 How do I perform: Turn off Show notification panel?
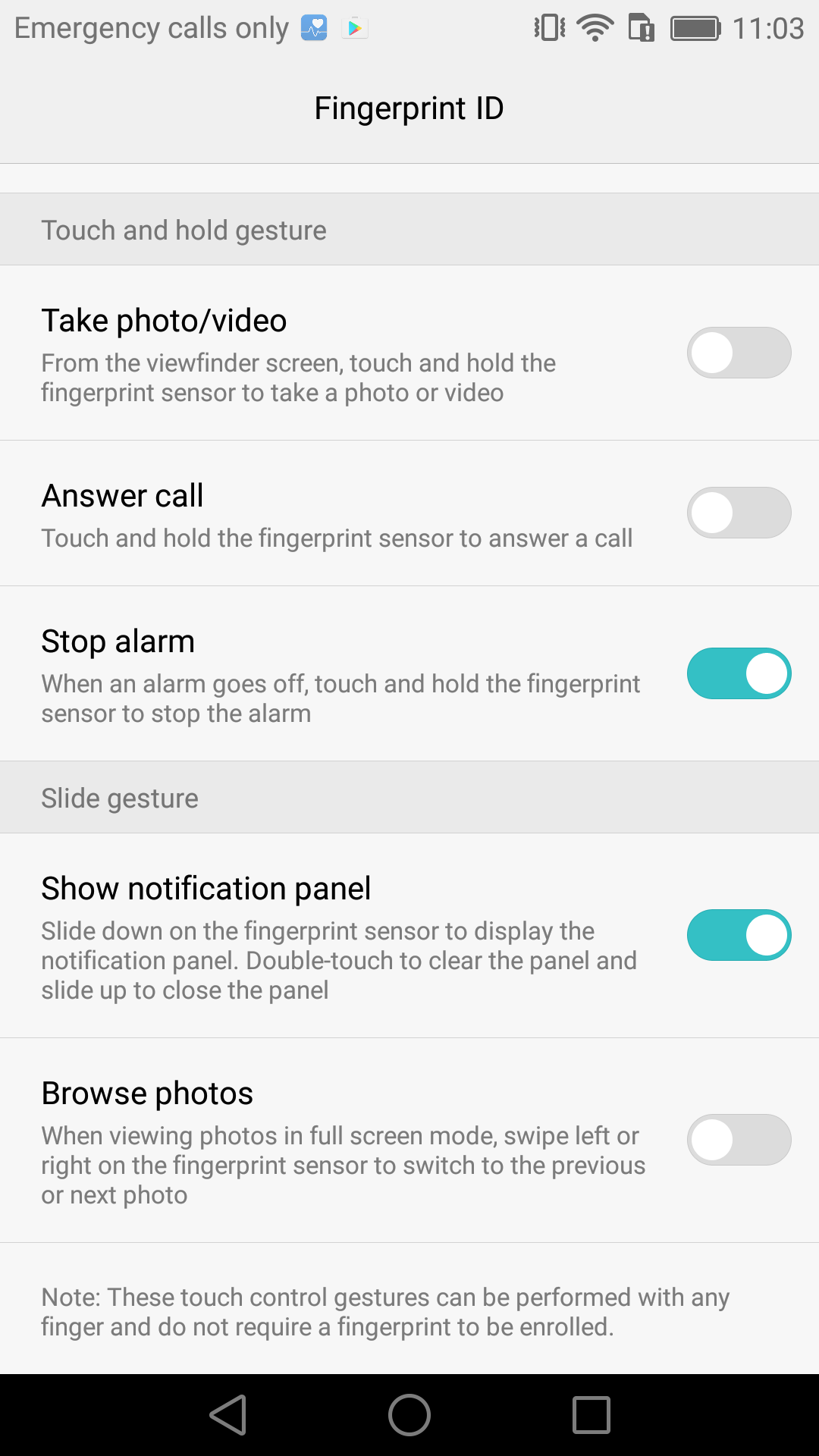click(739, 935)
